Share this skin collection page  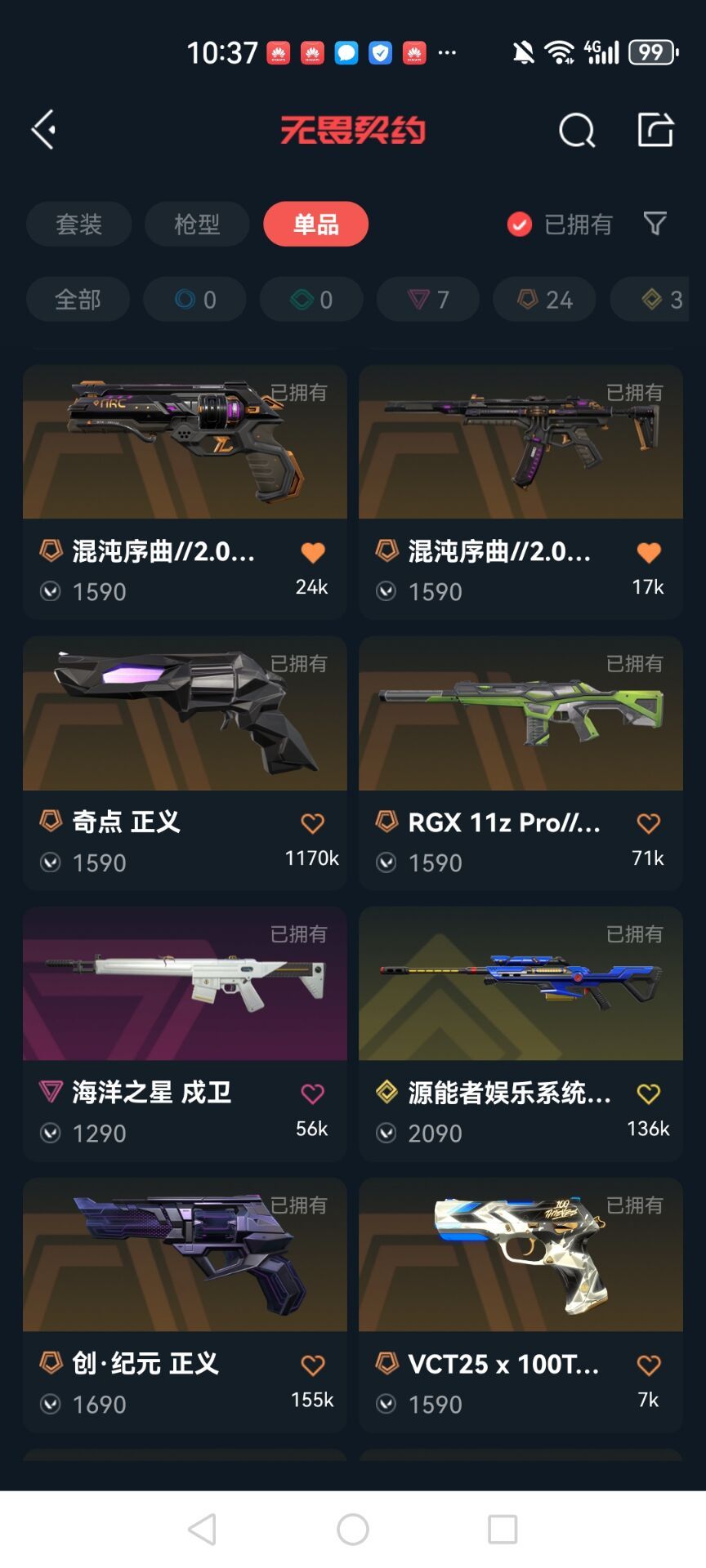click(x=655, y=130)
